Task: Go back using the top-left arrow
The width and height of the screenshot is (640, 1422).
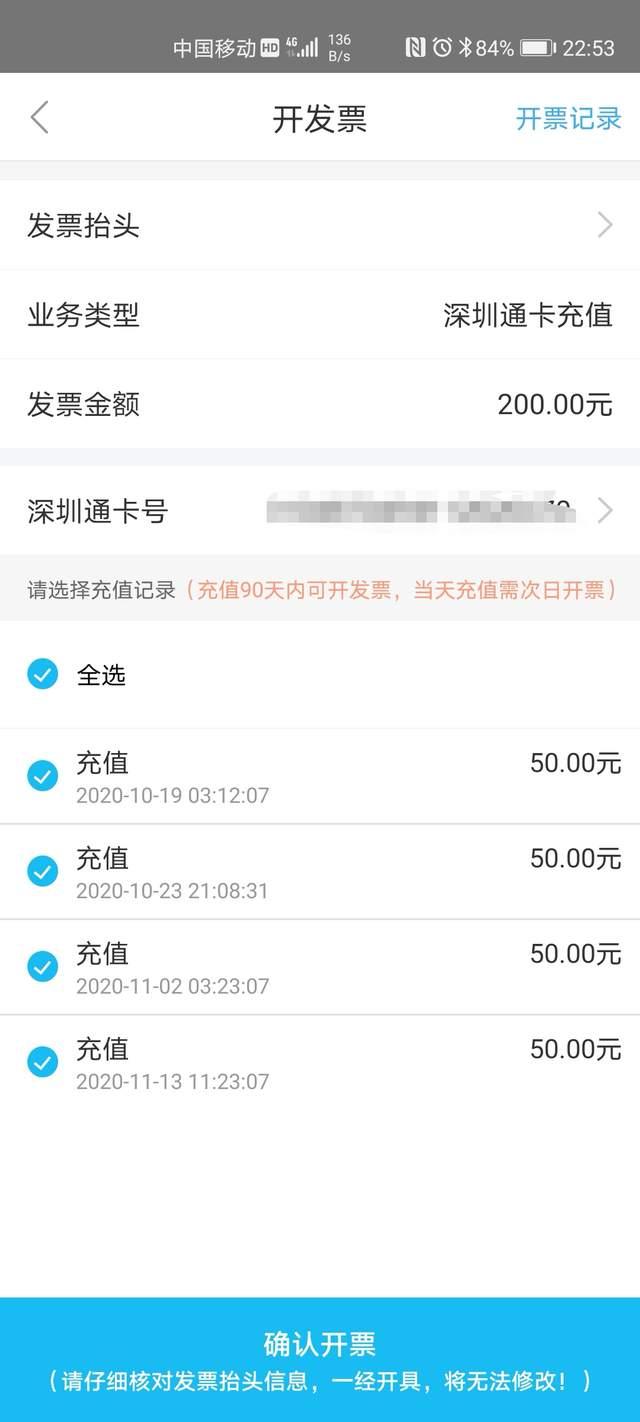Action: pyautogui.click(x=39, y=118)
